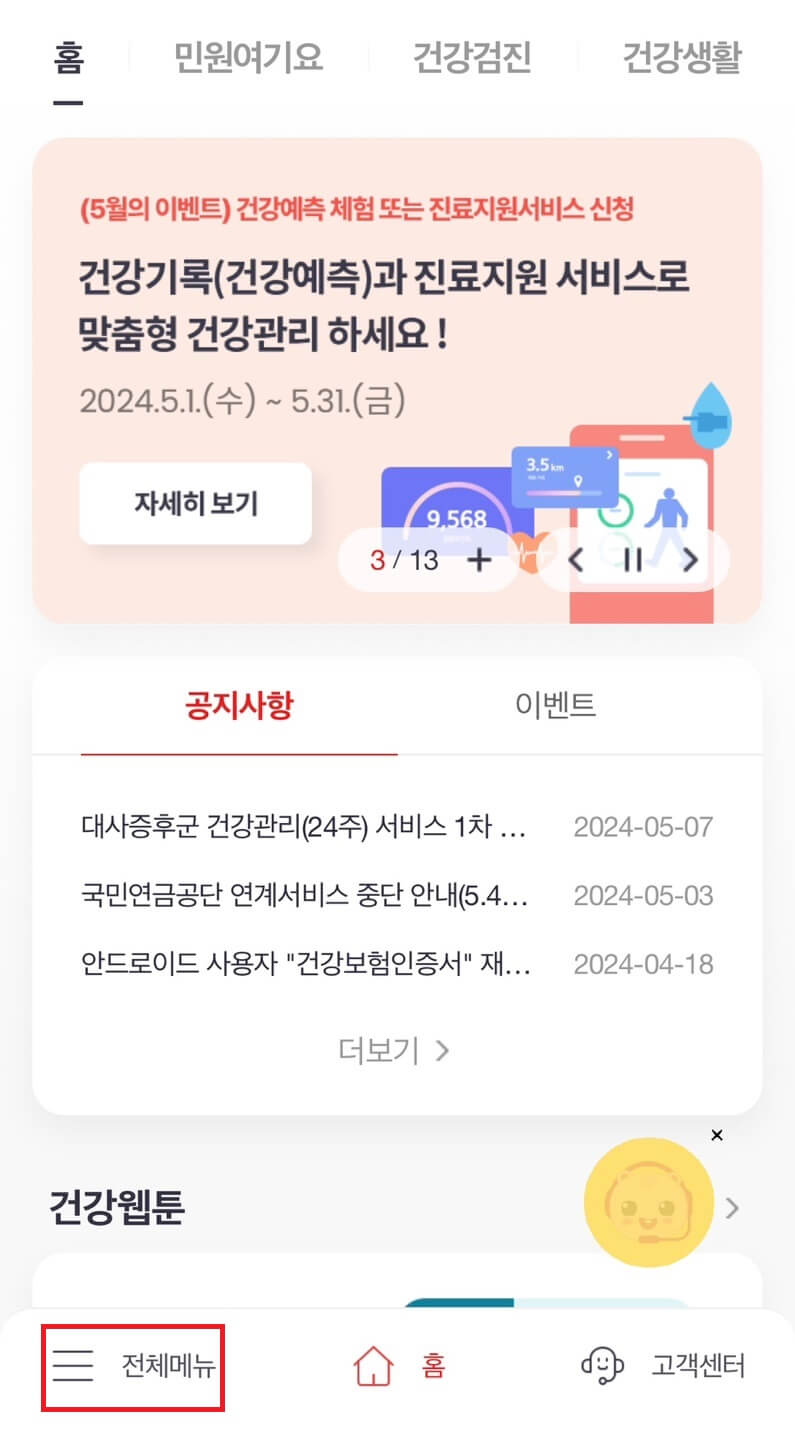Open 건강웹툰 section with its chevron
This screenshot has width=795, height=1440.
click(x=731, y=1209)
